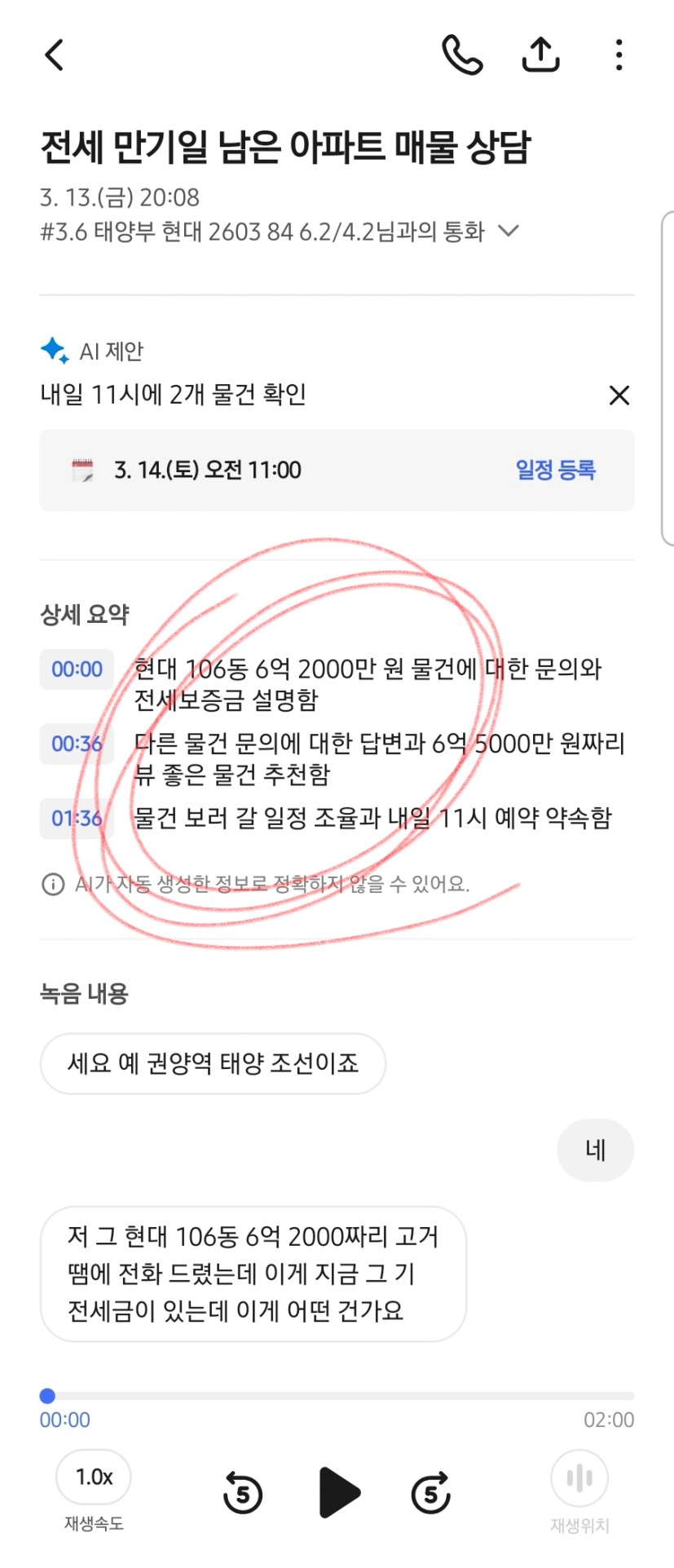Open the three-dot overflow menu
This screenshot has width=674, height=1568.
pos(619,55)
